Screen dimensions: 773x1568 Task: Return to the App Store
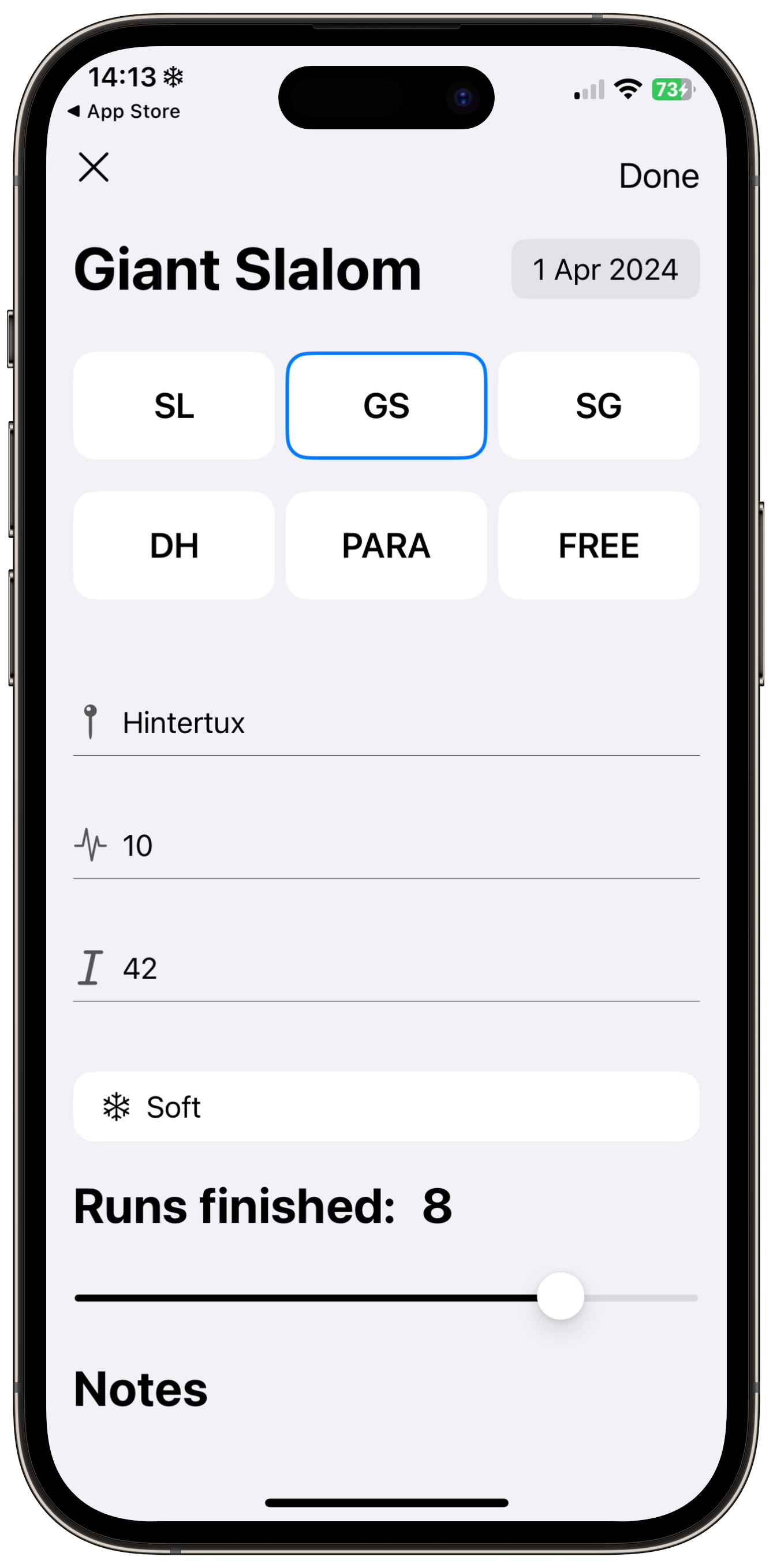click(x=124, y=111)
